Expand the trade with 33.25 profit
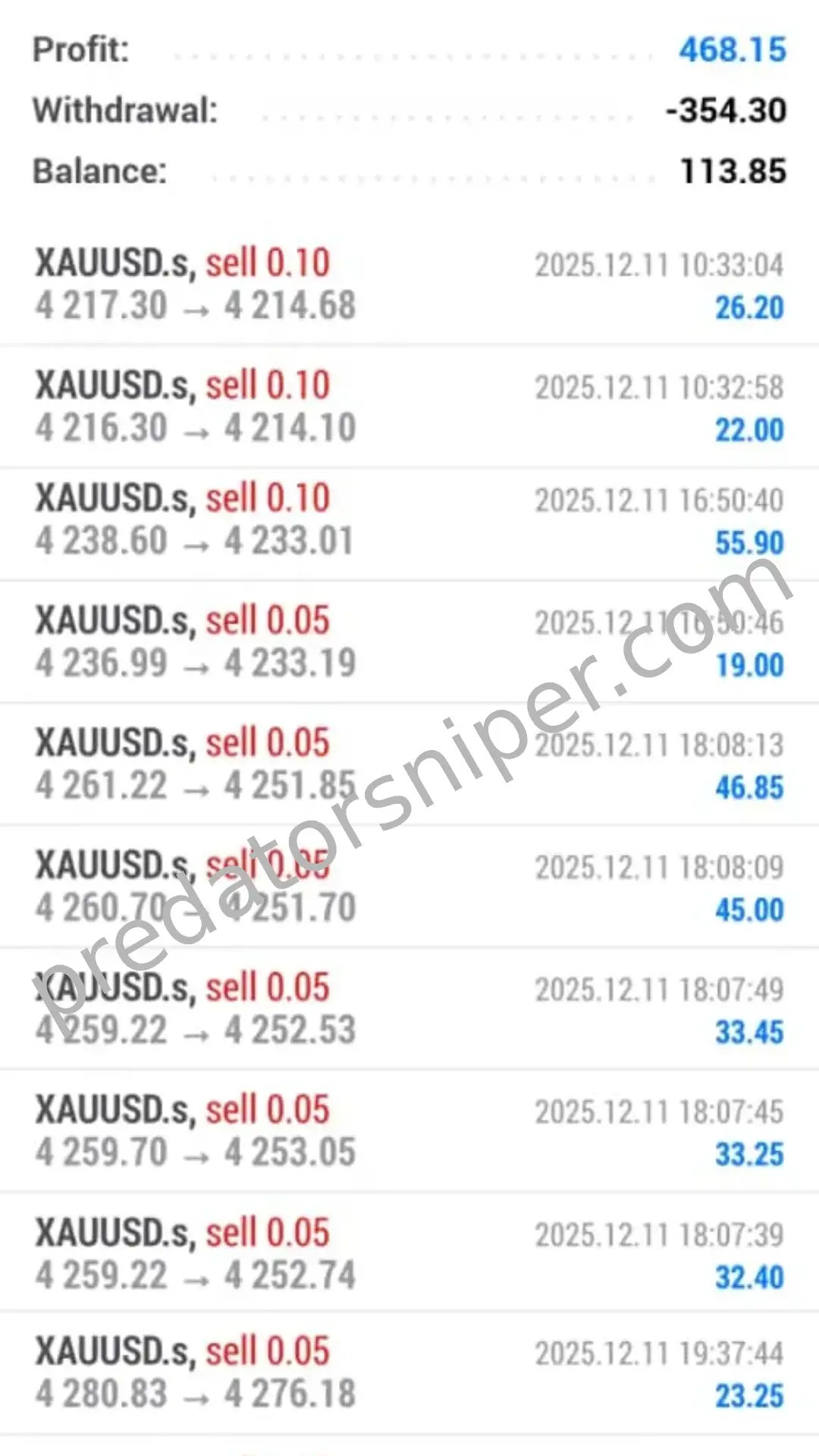819x1456 pixels. [x=409, y=1131]
